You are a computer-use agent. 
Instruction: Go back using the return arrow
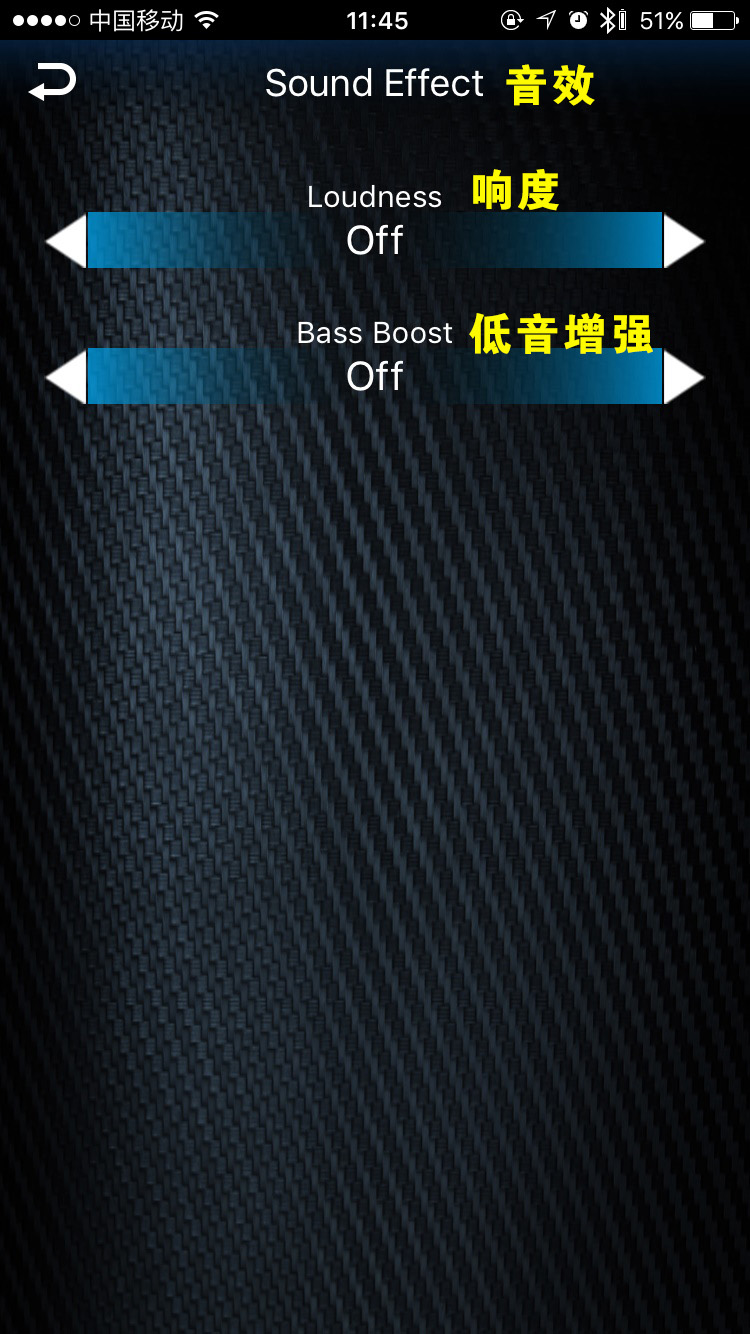(52, 83)
